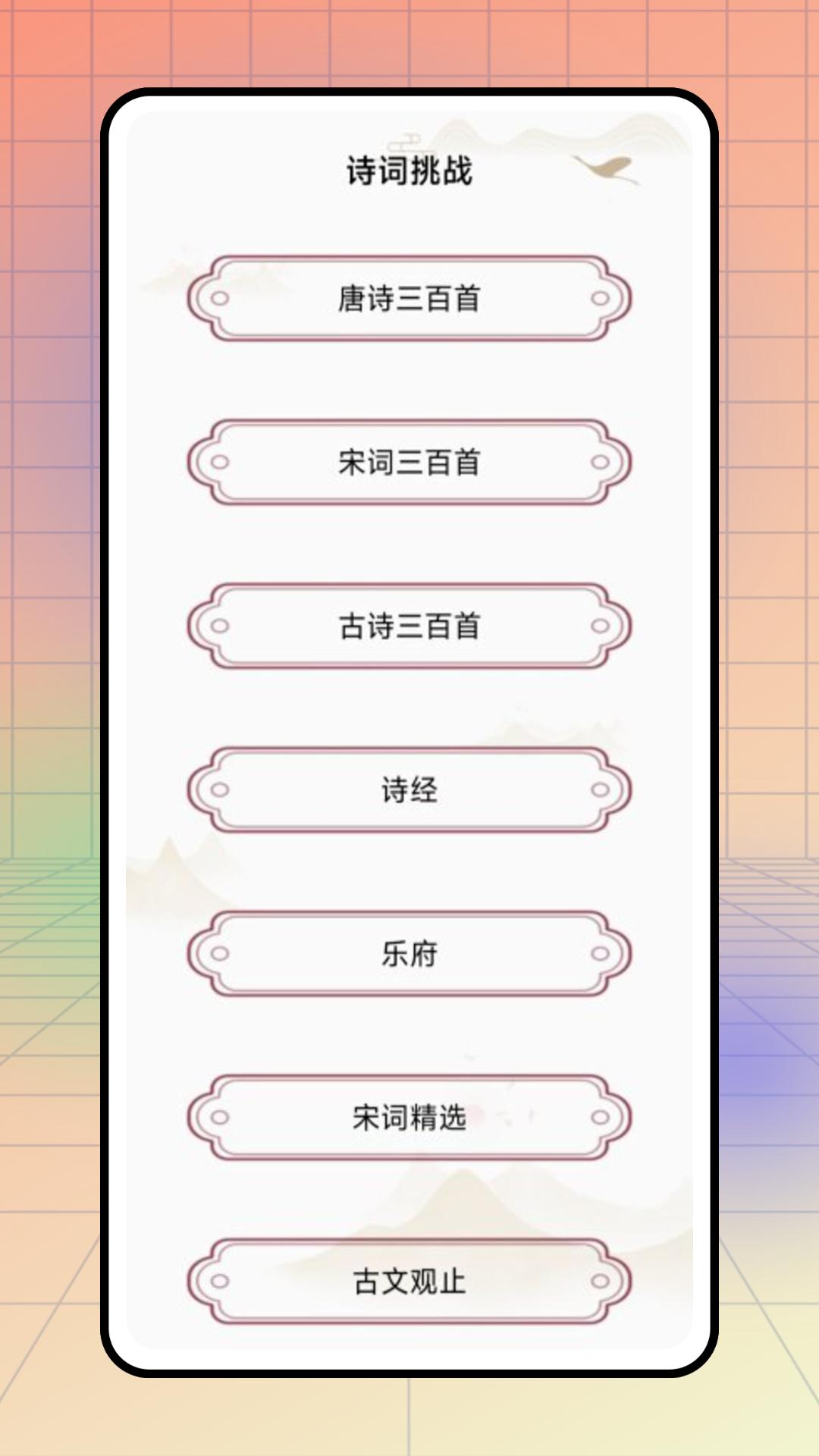Click the left circular knob on 乐府 plaque
The height and width of the screenshot is (1456, 819).
click(221, 953)
